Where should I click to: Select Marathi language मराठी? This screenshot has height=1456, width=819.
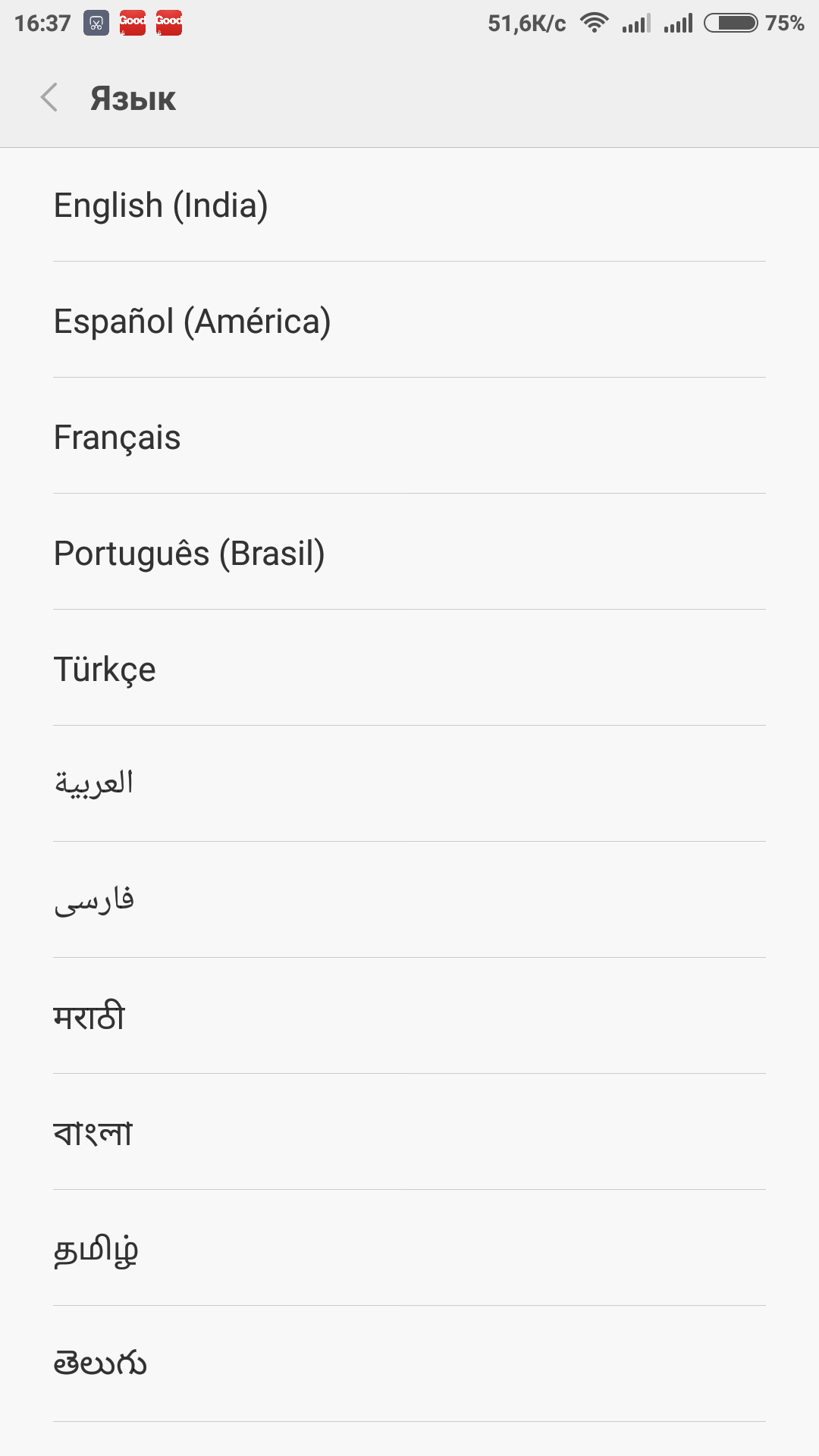pyautogui.click(x=409, y=1016)
